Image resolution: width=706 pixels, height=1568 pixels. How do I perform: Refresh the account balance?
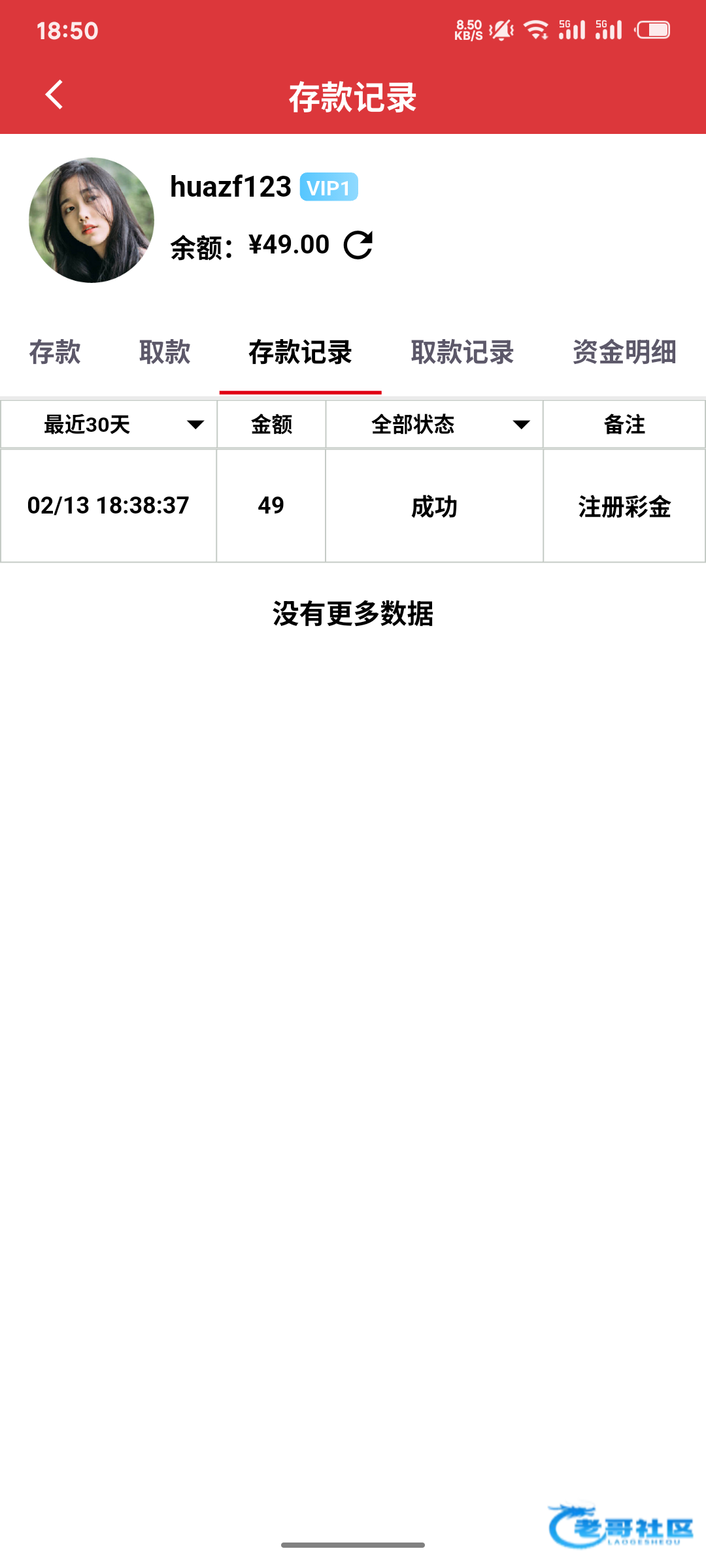click(x=358, y=246)
